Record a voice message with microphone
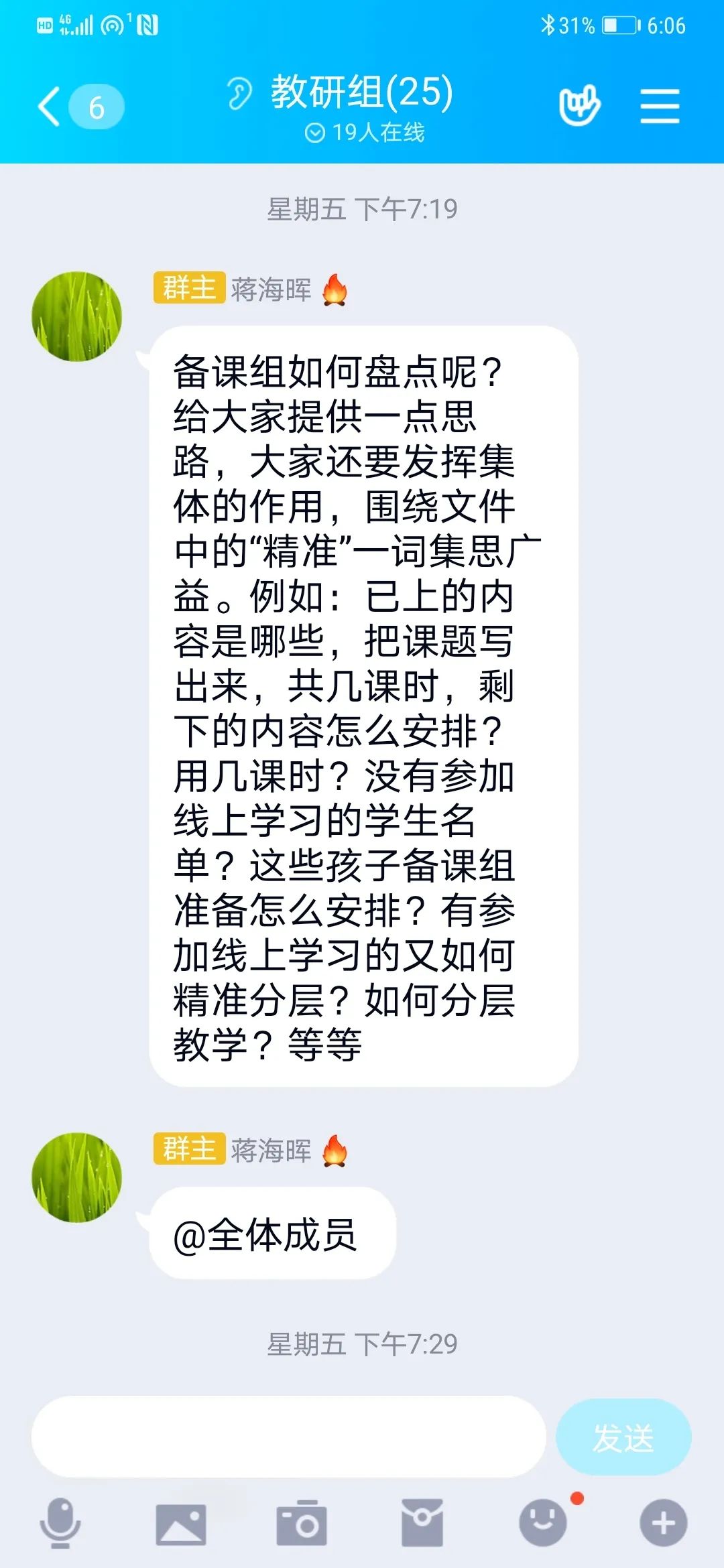Image resolution: width=724 pixels, height=1568 pixels. [60, 1522]
